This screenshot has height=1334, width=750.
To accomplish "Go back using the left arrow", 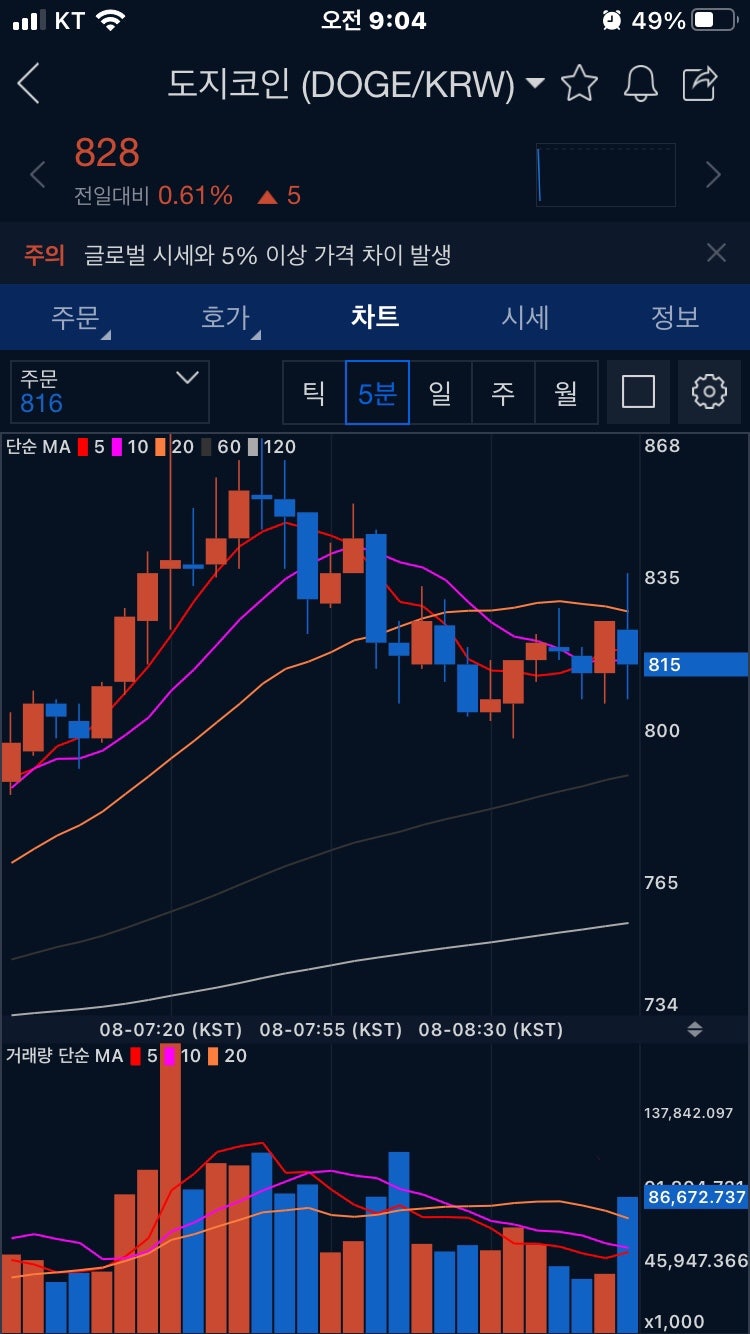I will click(28, 84).
